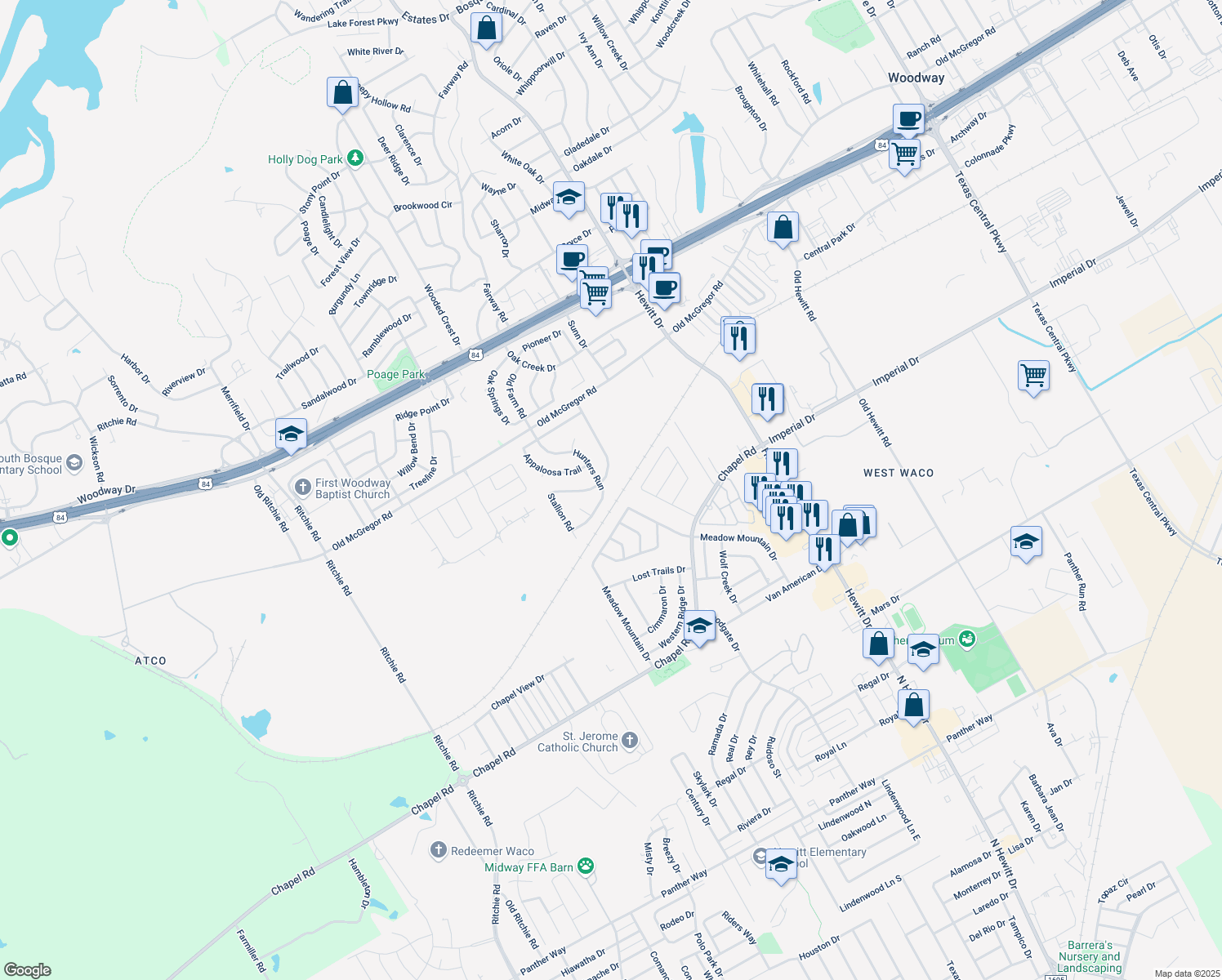This screenshot has height=980, width=1222.
Task: Open the Hewitt Elementary School marker
Action: [x=781, y=865]
